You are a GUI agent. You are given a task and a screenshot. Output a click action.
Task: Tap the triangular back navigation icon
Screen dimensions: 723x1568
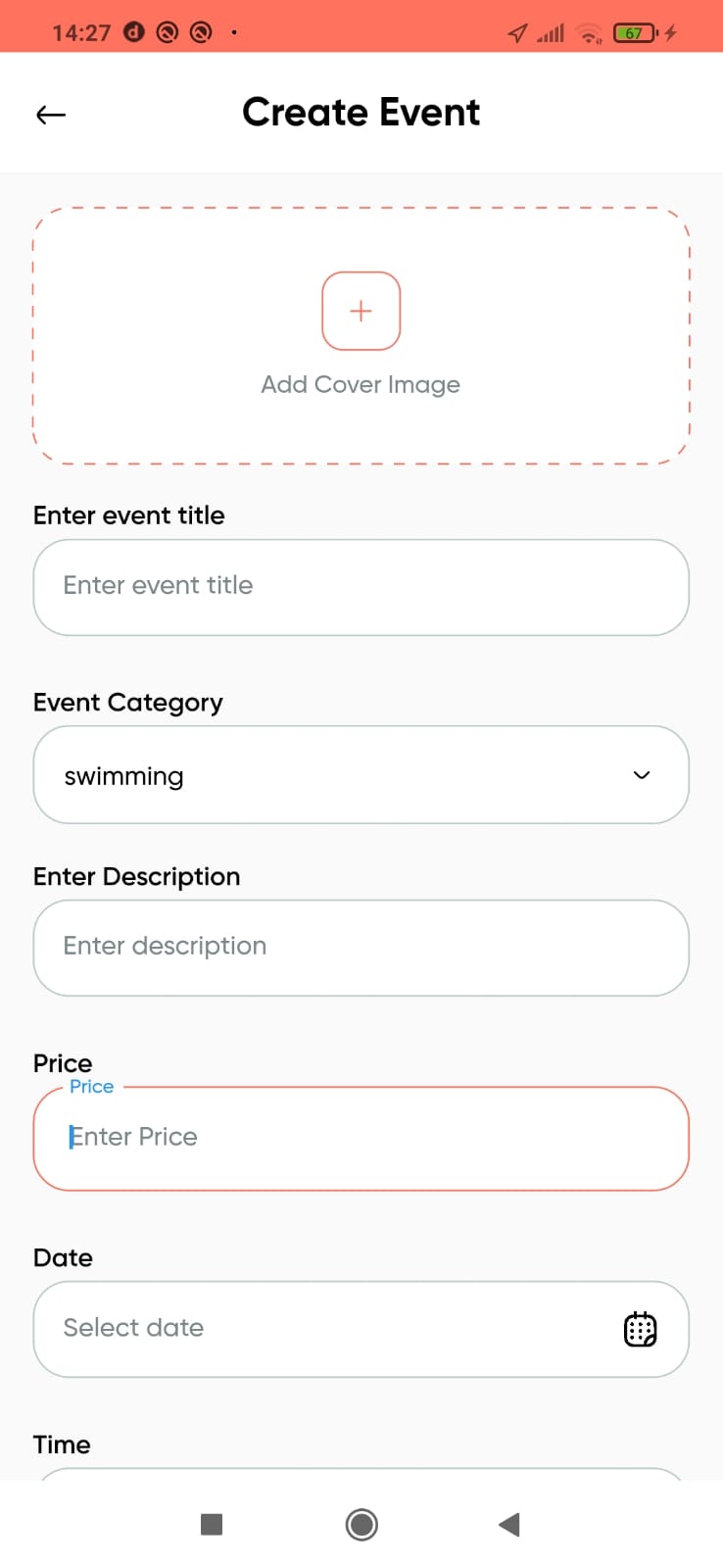pos(508,1524)
